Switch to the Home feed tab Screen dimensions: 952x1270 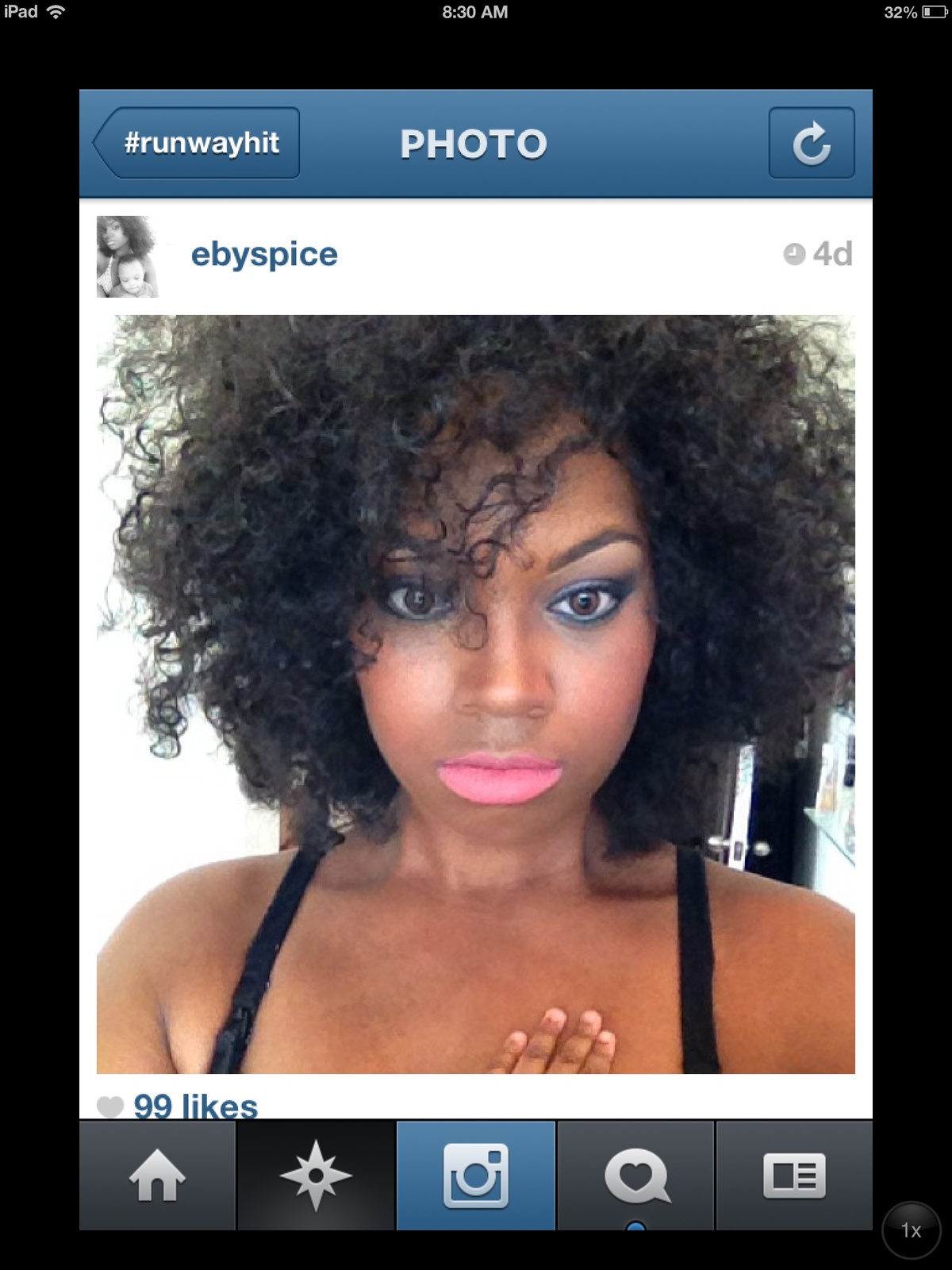[157, 1176]
